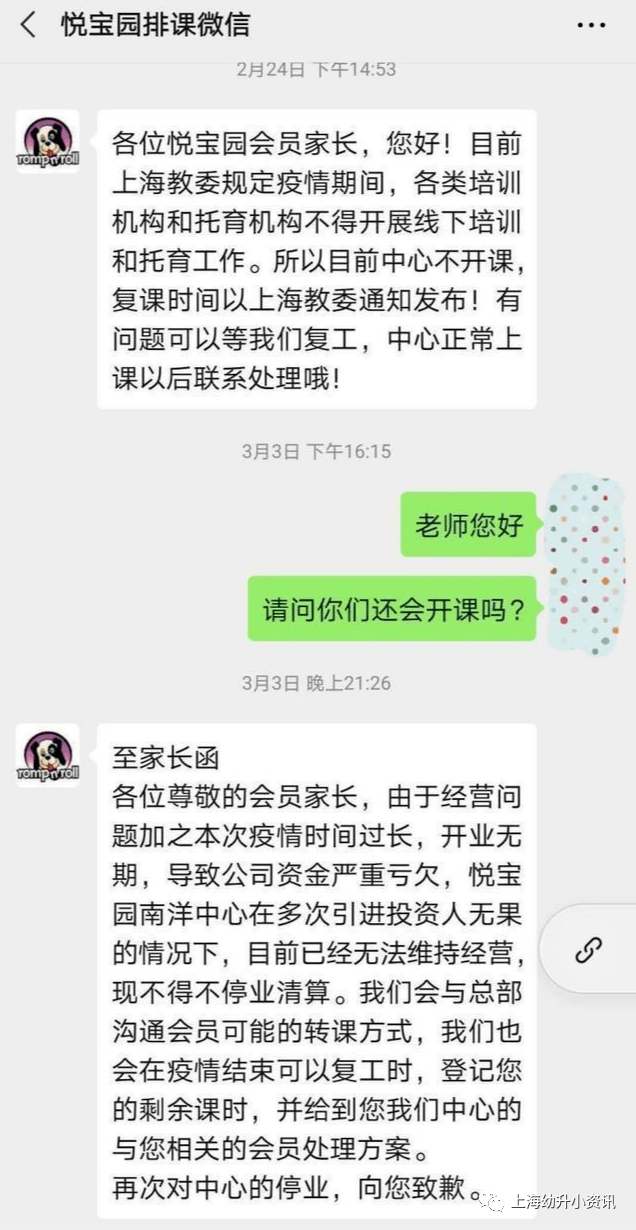This screenshot has height=1230, width=636.
Task: Tap the floating link button
Action: tap(589, 949)
